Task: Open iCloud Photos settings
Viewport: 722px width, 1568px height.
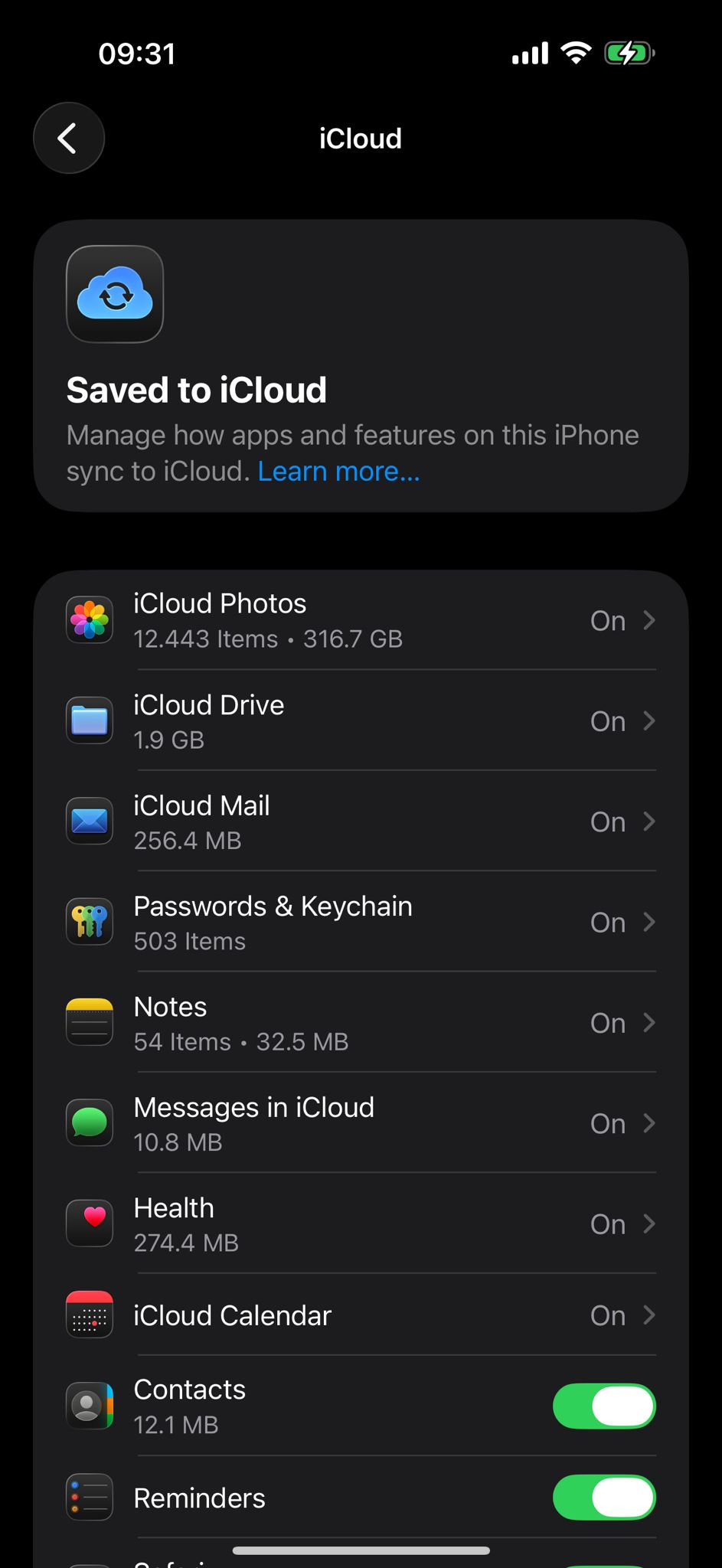Action: click(360, 620)
